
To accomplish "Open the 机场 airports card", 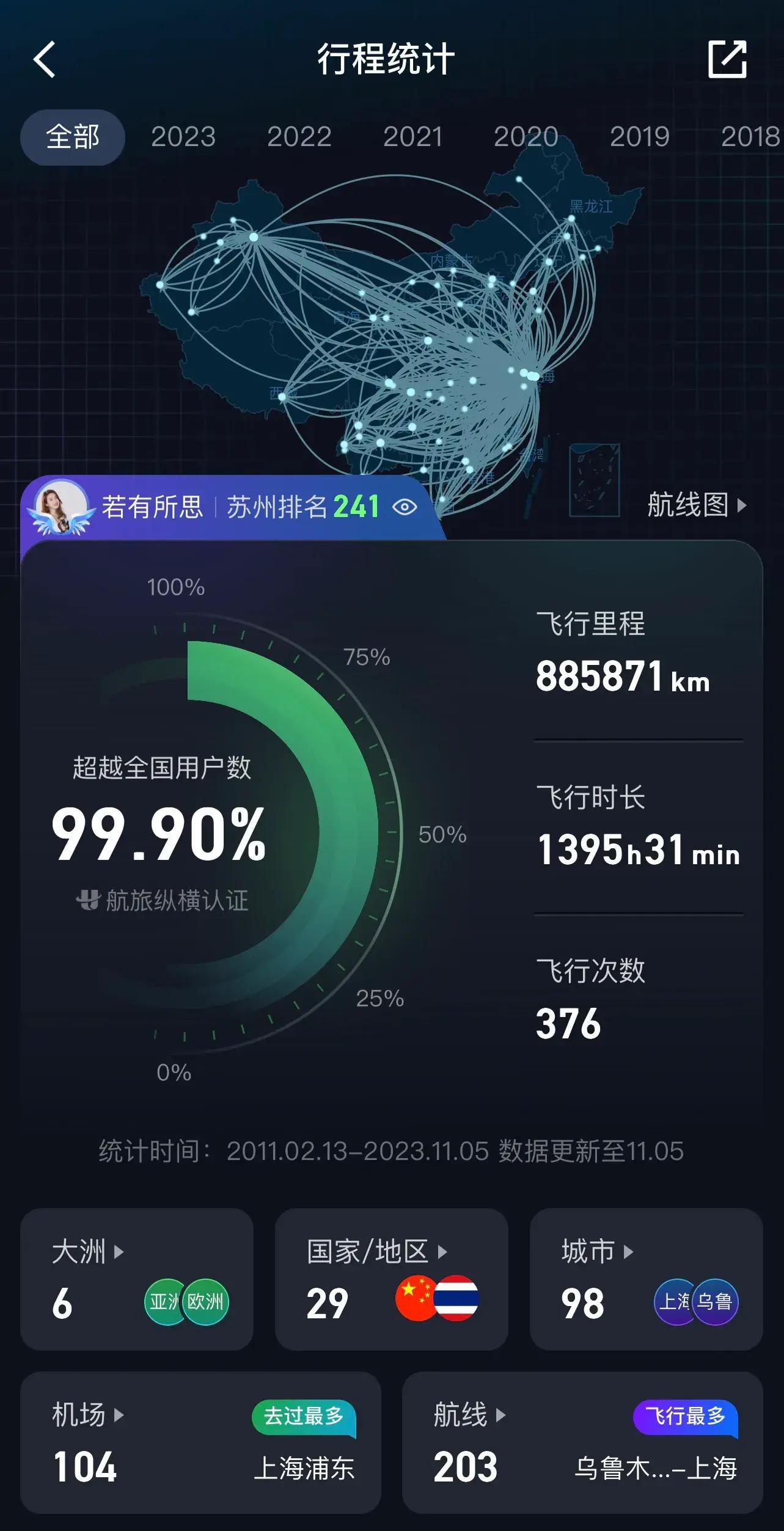I will point(200,1442).
